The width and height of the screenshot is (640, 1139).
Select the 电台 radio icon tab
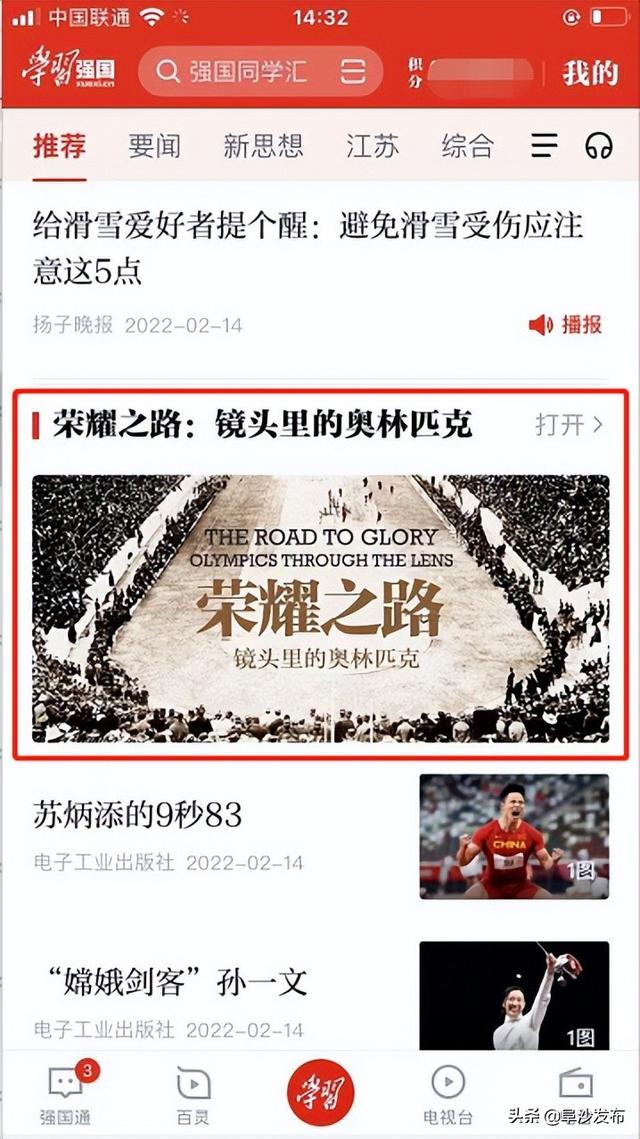click(x=575, y=1083)
